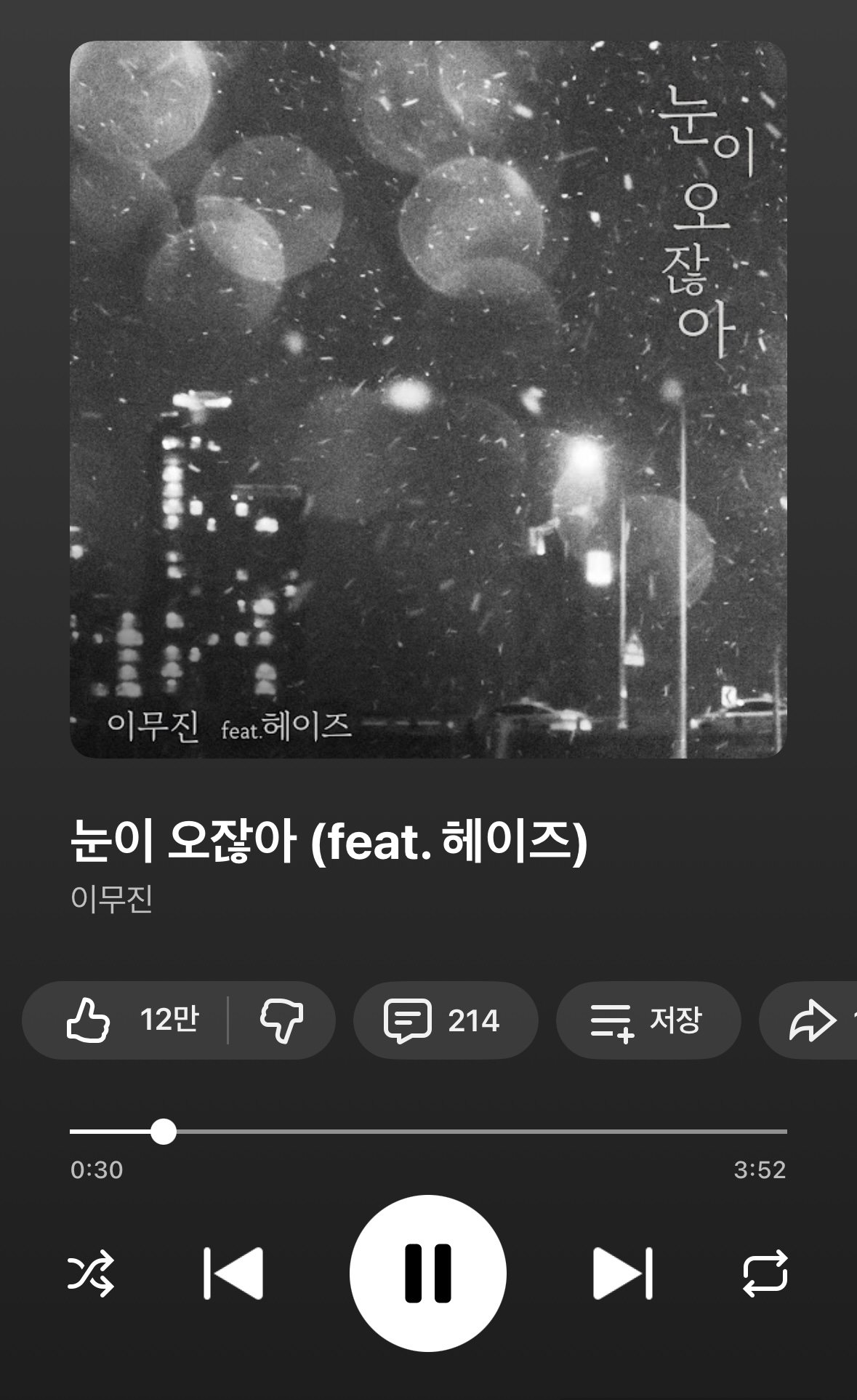Tap the album cover artwork

tap(427, 399)
